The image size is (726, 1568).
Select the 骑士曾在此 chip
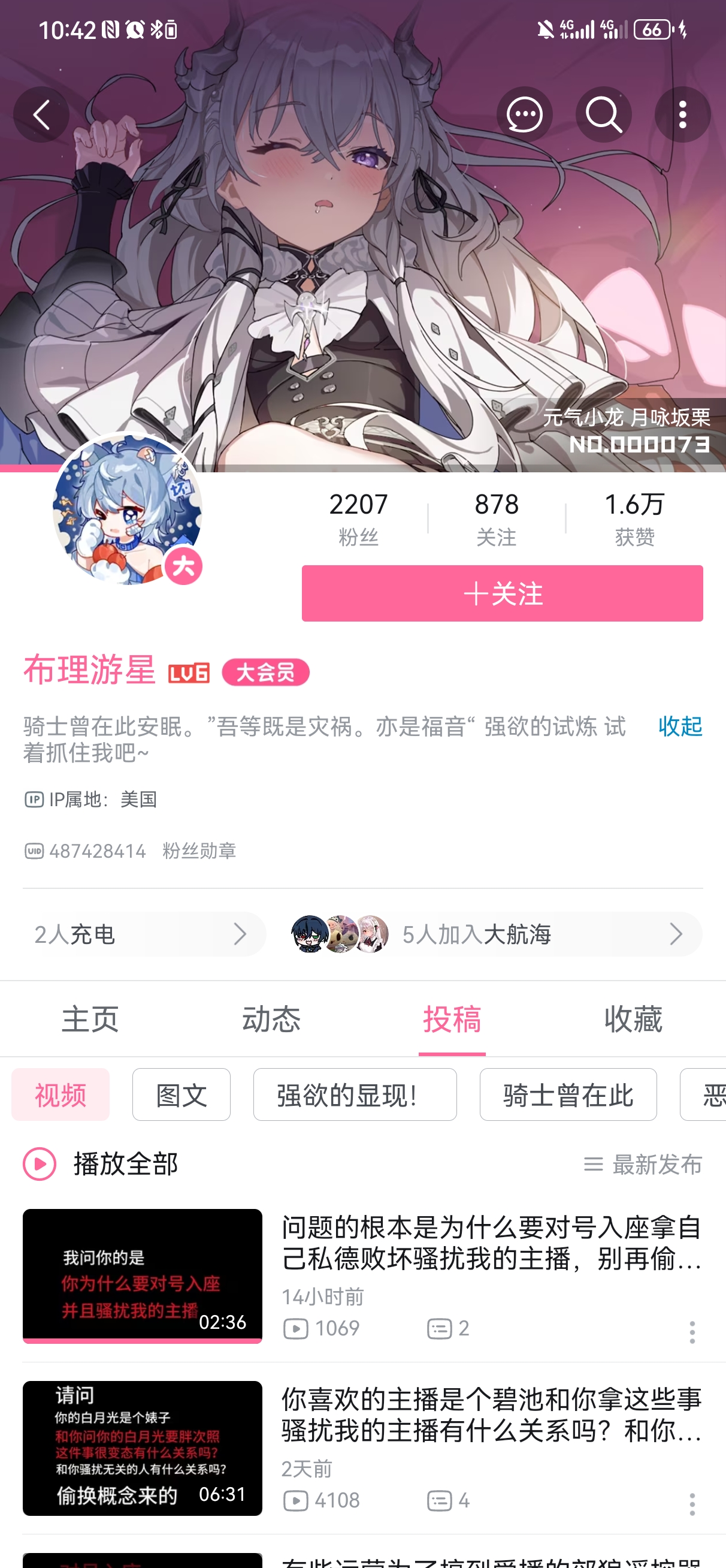coord(568,1094)
